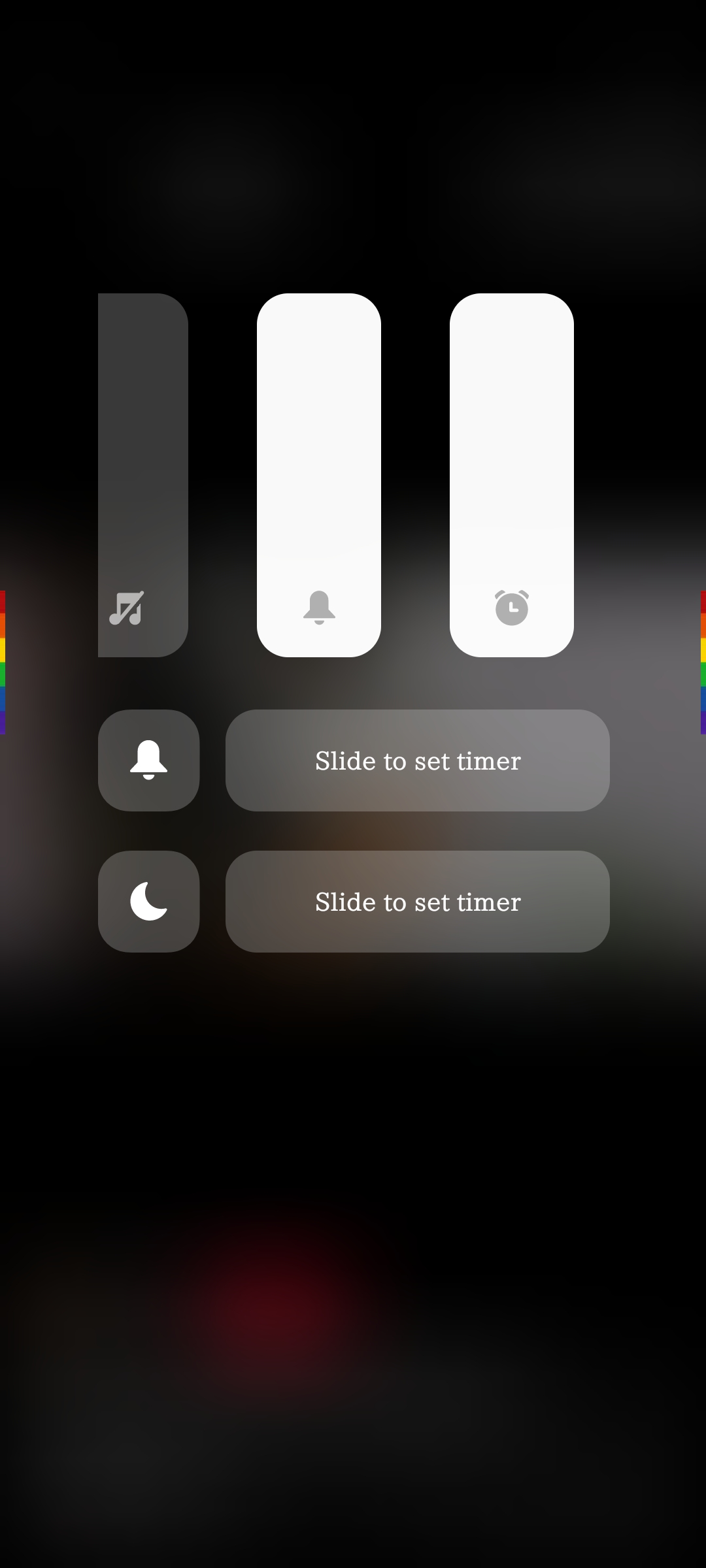This screenshot has height=1568, width=706.
Task: Tap the Do Not Disturb 'Slide to set timer' bar
Action: [x=418, y=902]
